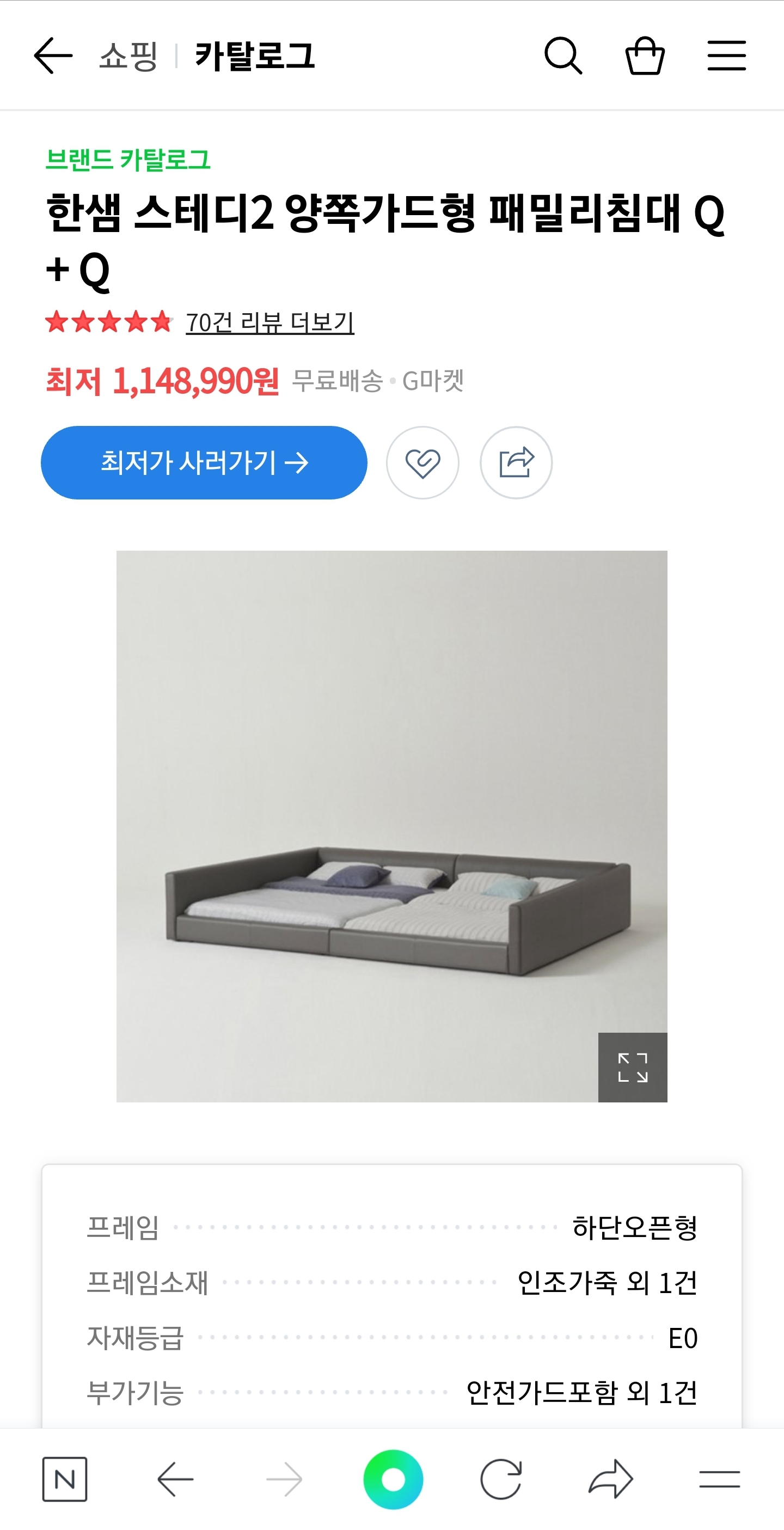The width and height of the screenshot is (784, 1530).
Task: Share page from bottom toolbar
Action: coord(611,1479)
